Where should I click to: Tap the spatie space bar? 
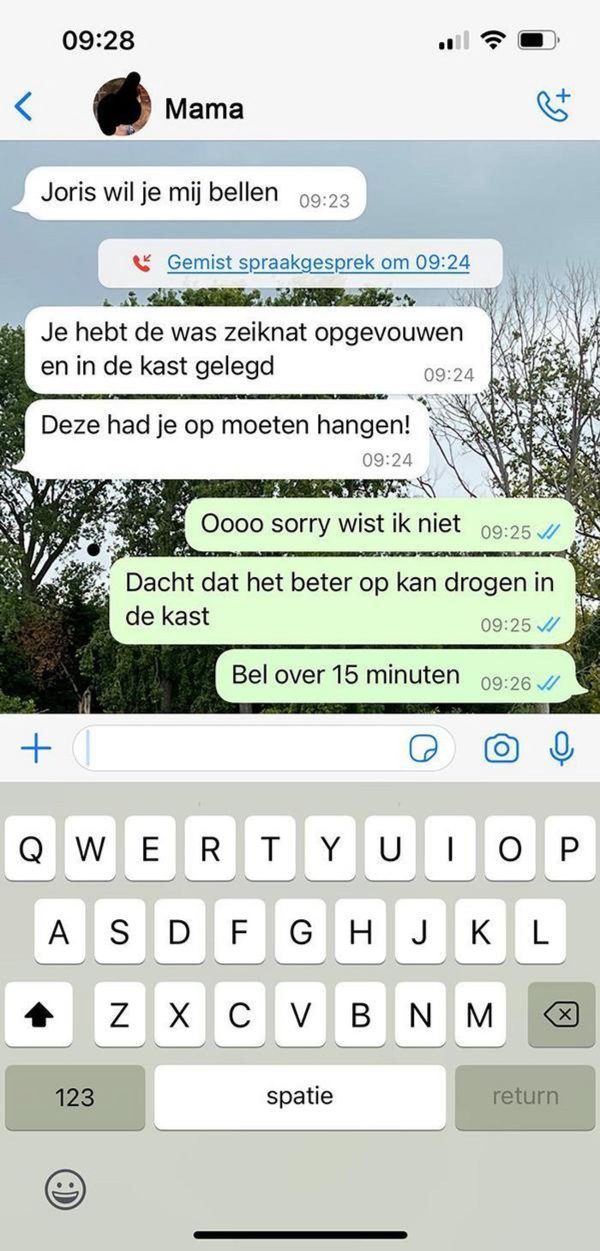pos(300,1097)
